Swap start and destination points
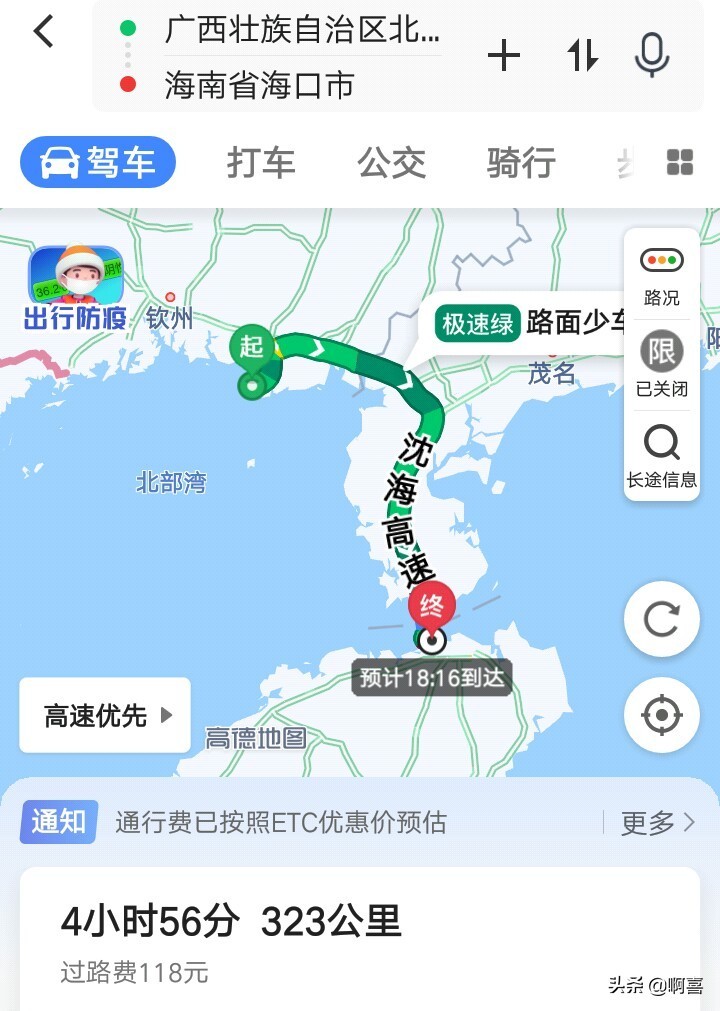Screen dimensions: 720x1011 coord(583,56)
